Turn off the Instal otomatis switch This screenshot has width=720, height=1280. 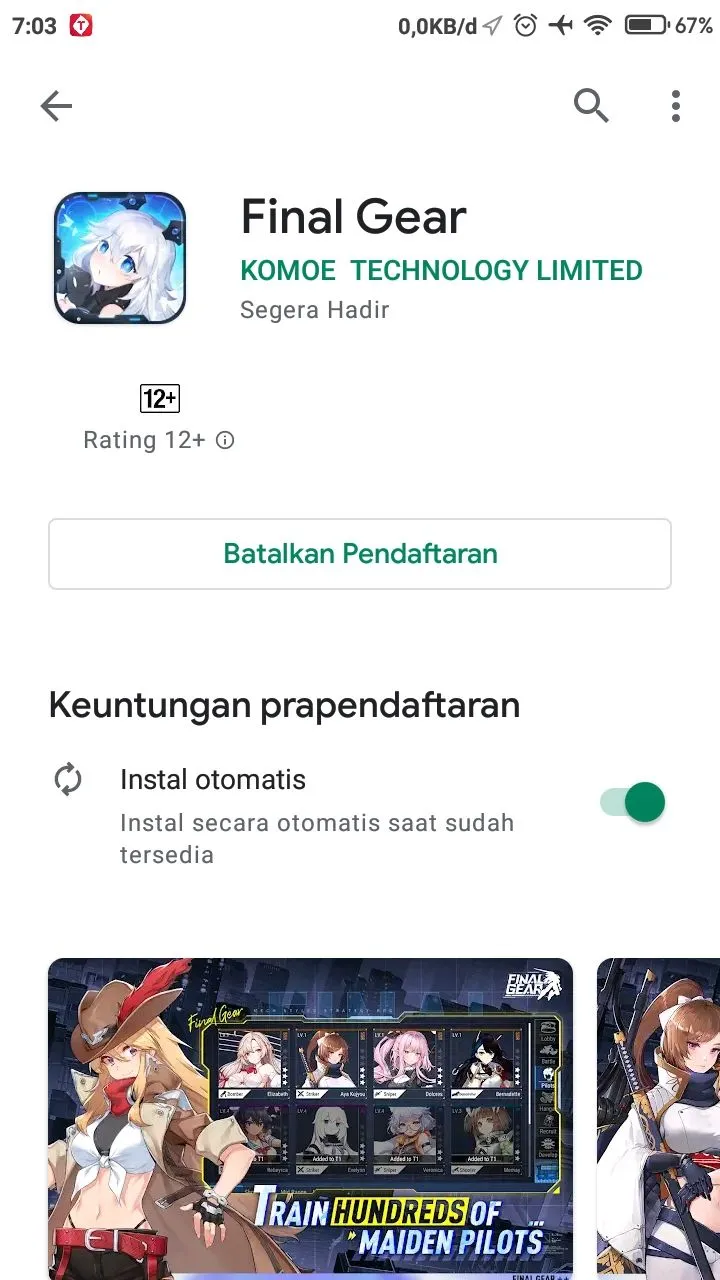[633, 802]
